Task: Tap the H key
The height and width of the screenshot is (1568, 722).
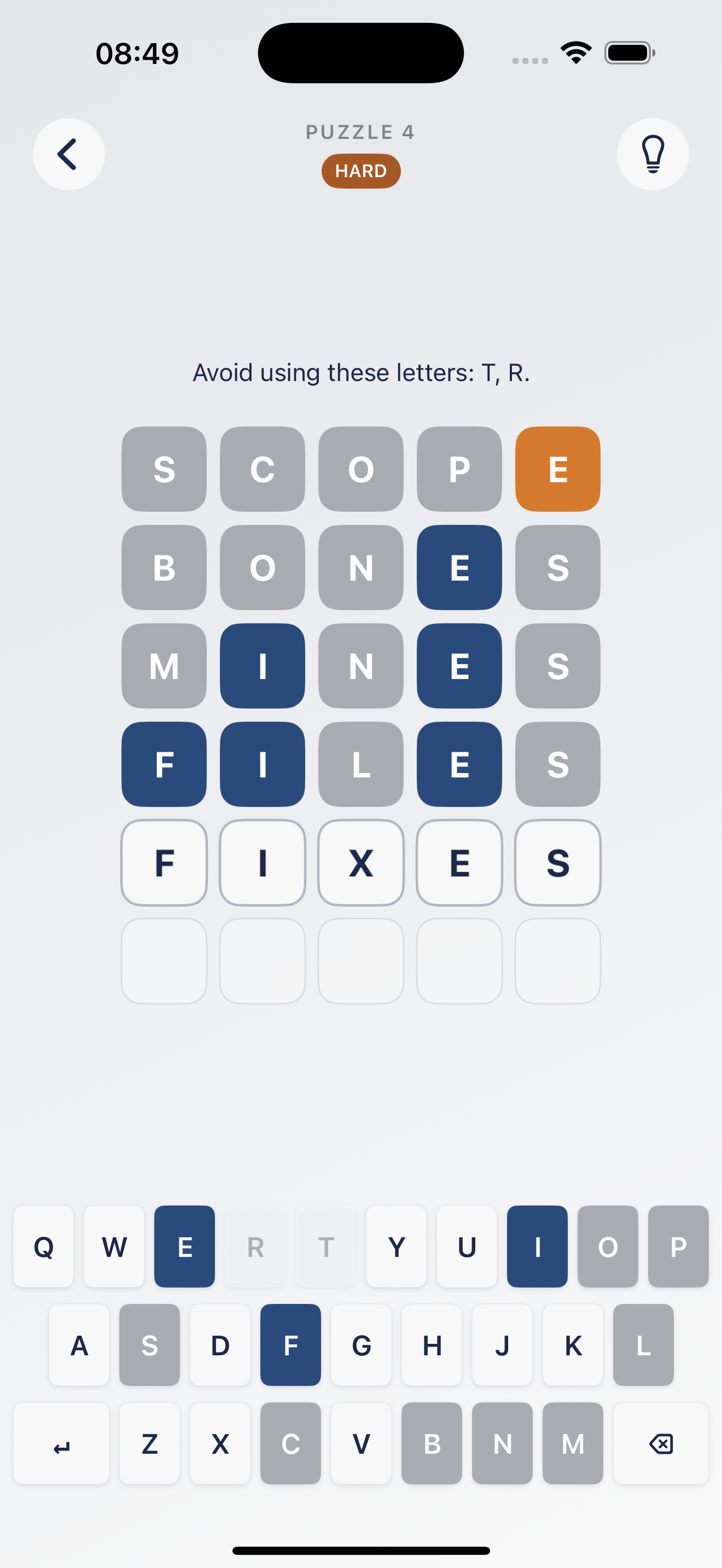Action: (x=432, y=1344)
